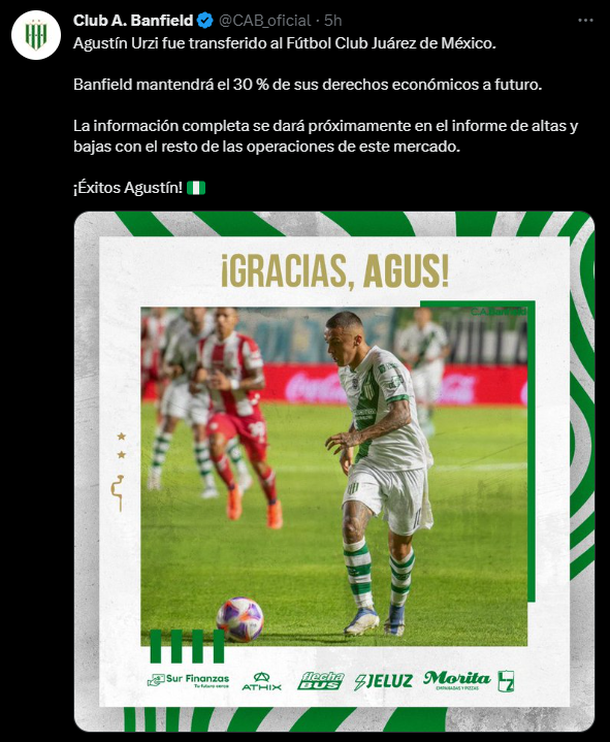Viewport: 610px width, 742px height.
Task: Open the tweet's three-dot overflow menu
Action: click(x=584, y=20)
